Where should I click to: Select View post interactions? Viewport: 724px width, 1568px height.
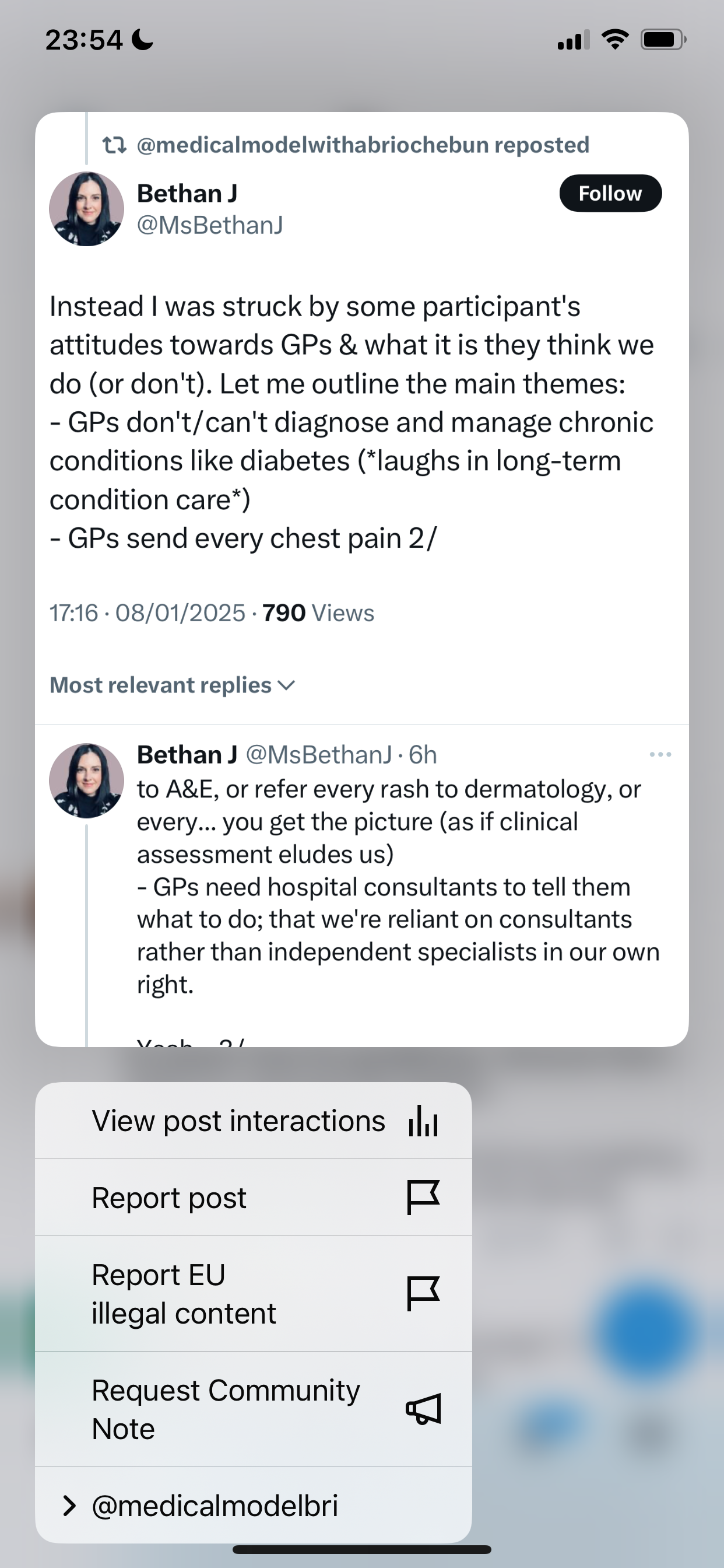253,1121
